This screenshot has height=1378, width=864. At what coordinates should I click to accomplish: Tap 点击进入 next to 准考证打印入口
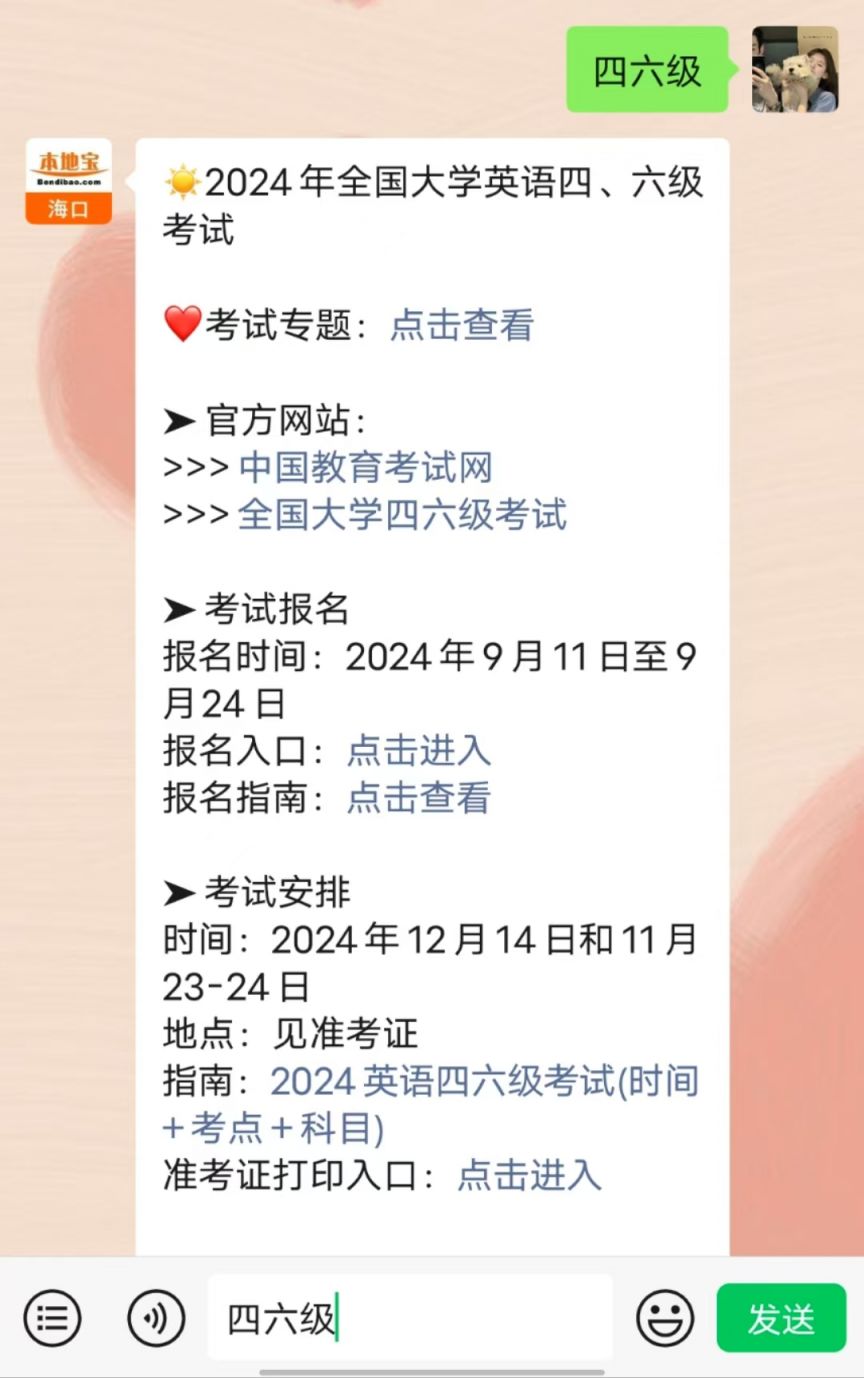[x=529, y=1175]
